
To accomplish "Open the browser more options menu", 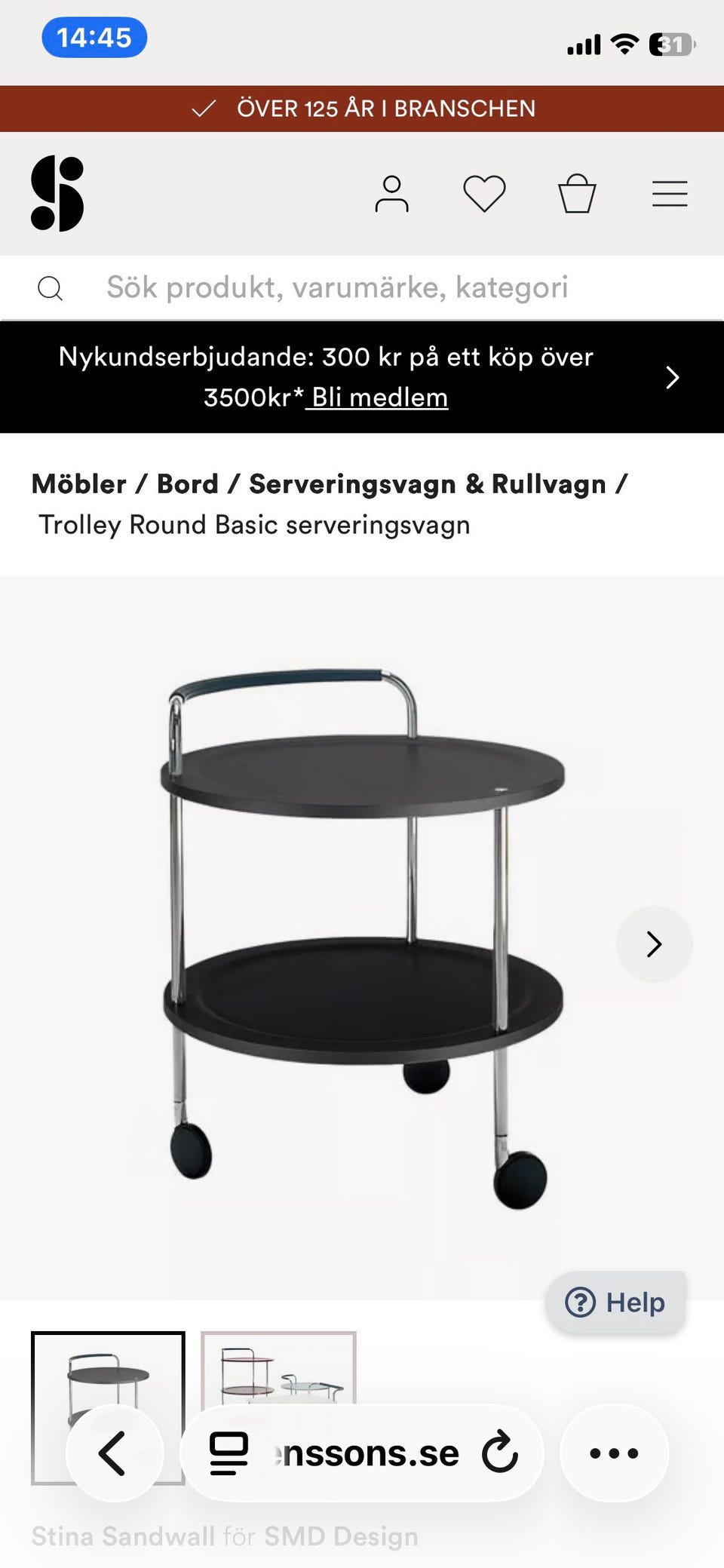I will pyautogui.click(x=614, y=1453).
